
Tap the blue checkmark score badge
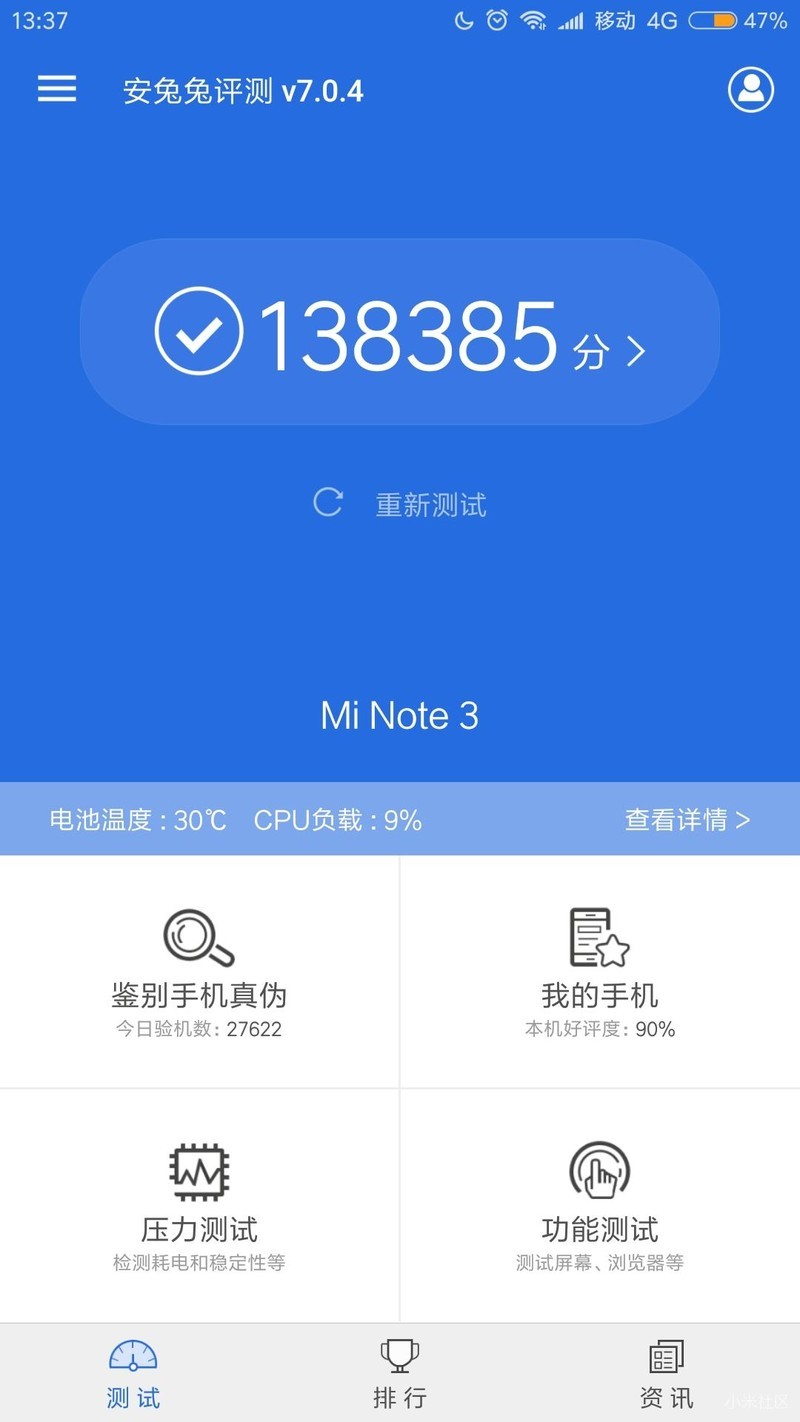(x=198, y=333)
